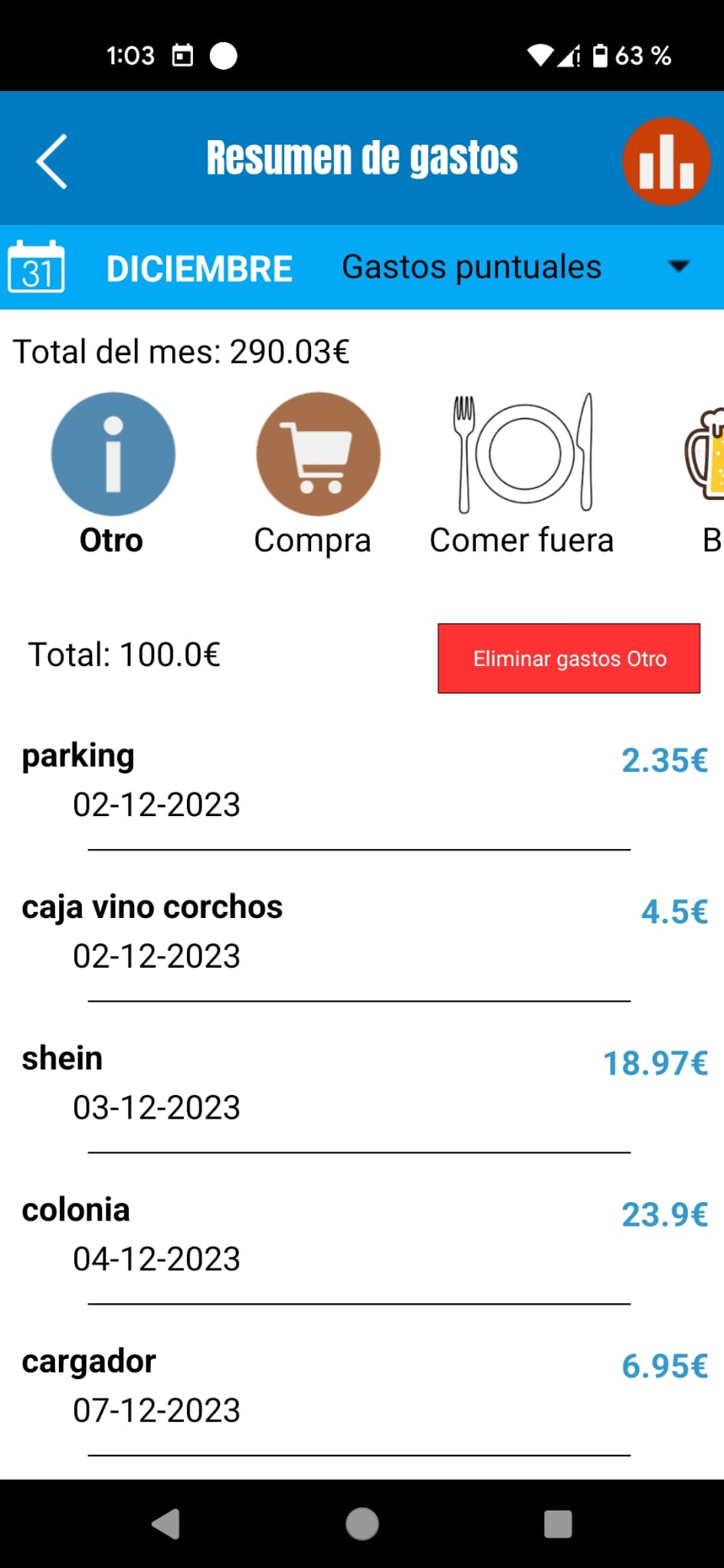This screenshot has height=1568, width=724.
Task: Open the parking expense entry
Action: (x=362, y=781)
